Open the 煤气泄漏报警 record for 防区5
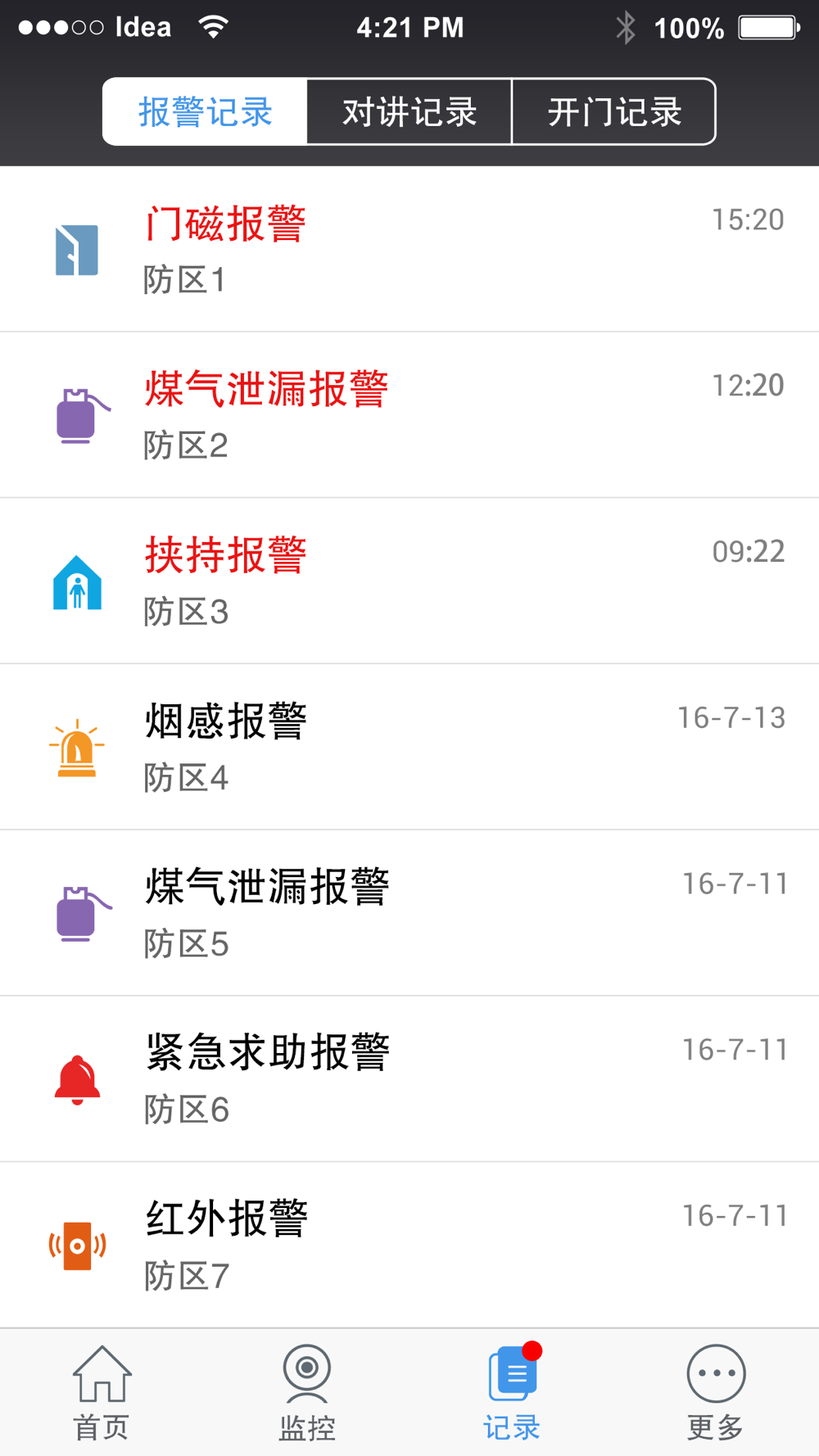Viewport: 819px width, 1456px height. click(x=409, y=913)
